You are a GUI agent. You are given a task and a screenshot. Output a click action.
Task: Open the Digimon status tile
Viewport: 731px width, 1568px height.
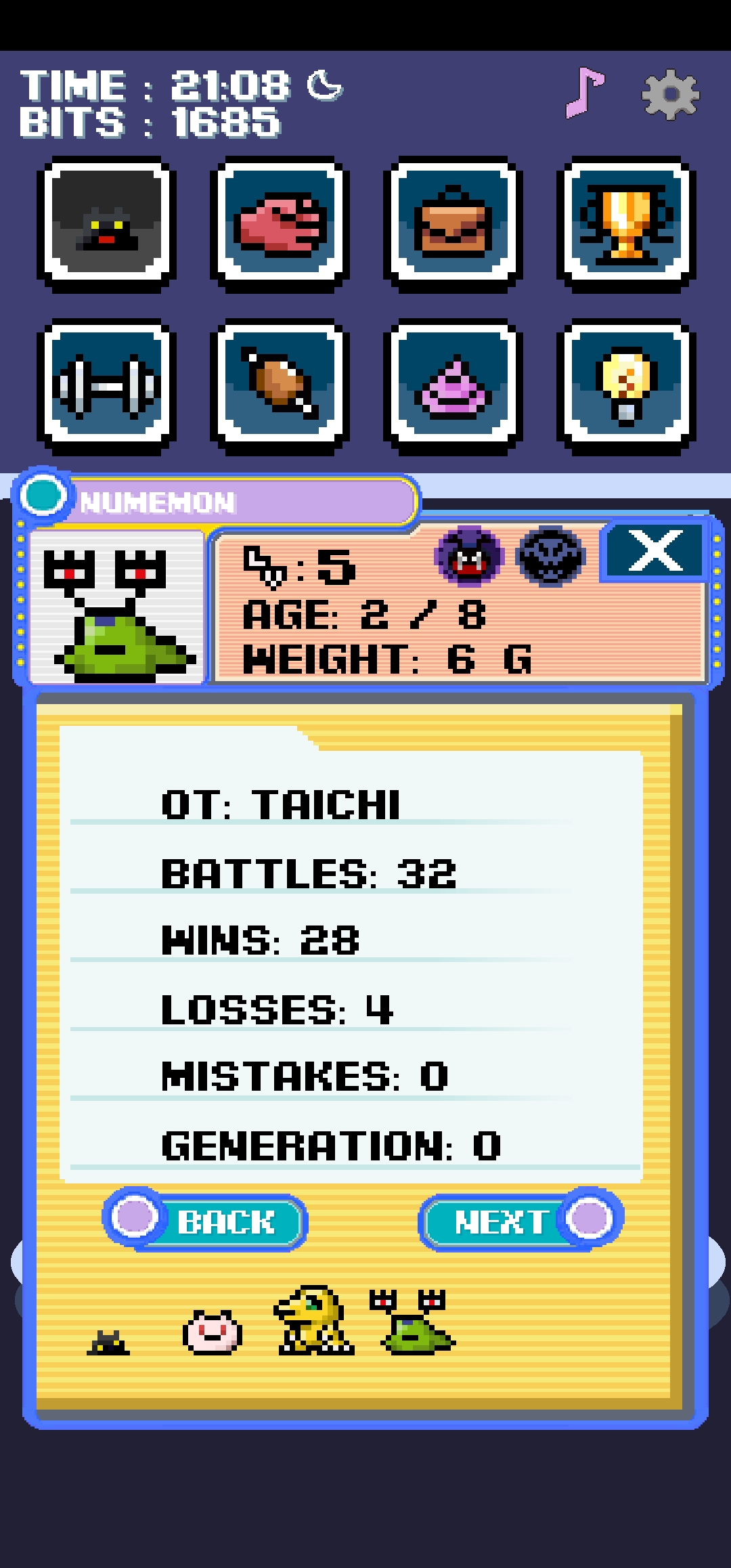pos(107,225)
